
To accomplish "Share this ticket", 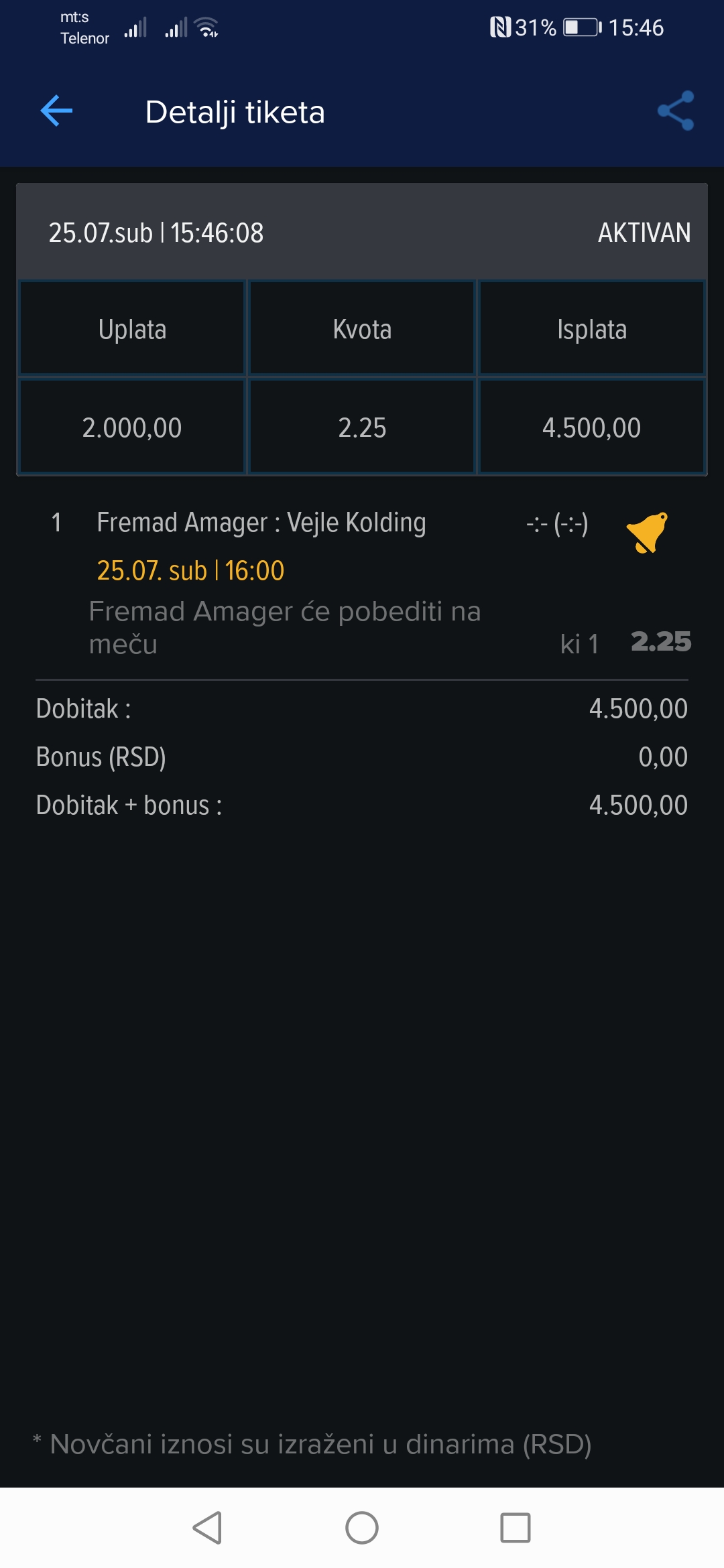I will [x=675, y=111].
